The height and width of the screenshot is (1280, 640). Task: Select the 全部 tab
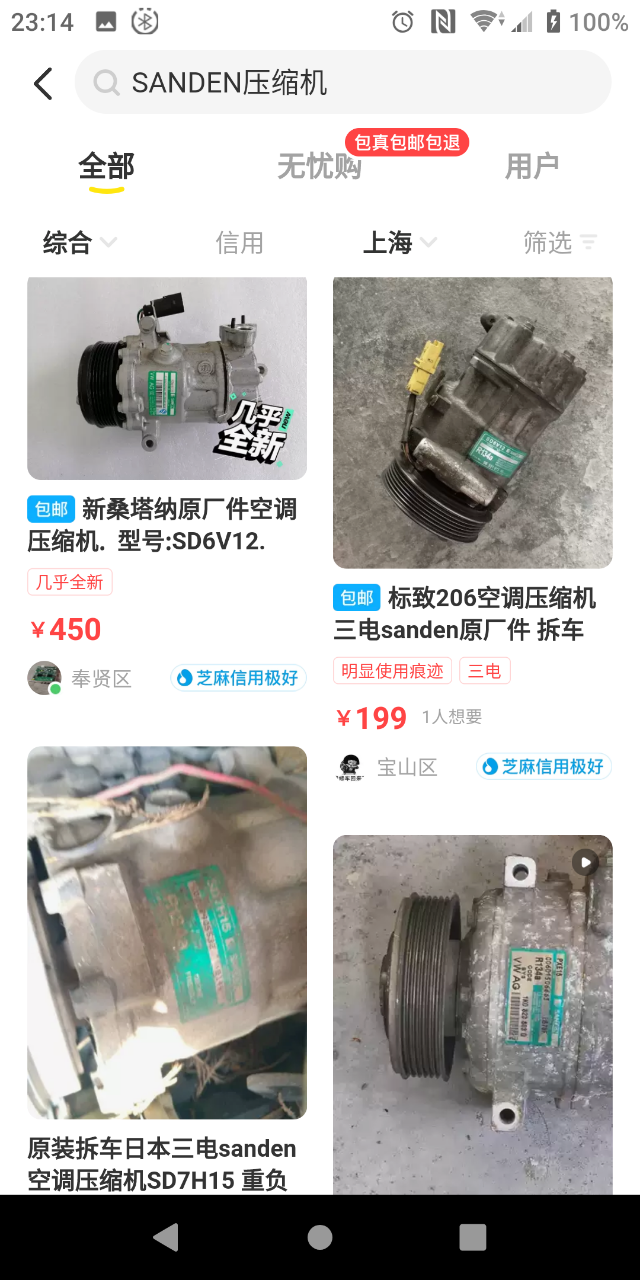(106, 166)
